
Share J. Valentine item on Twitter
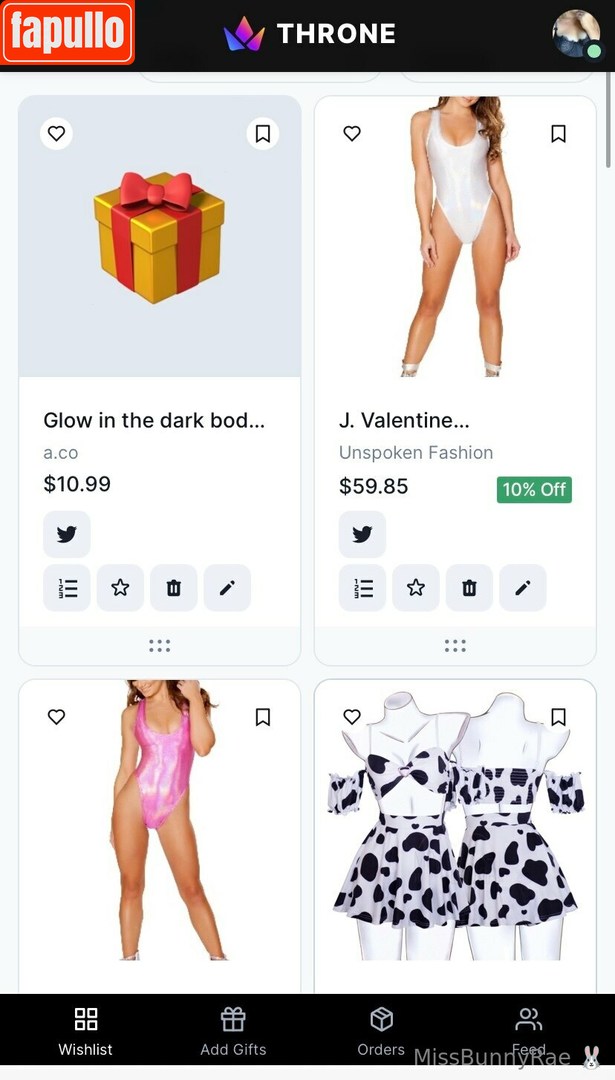click(x=362, y=534)
